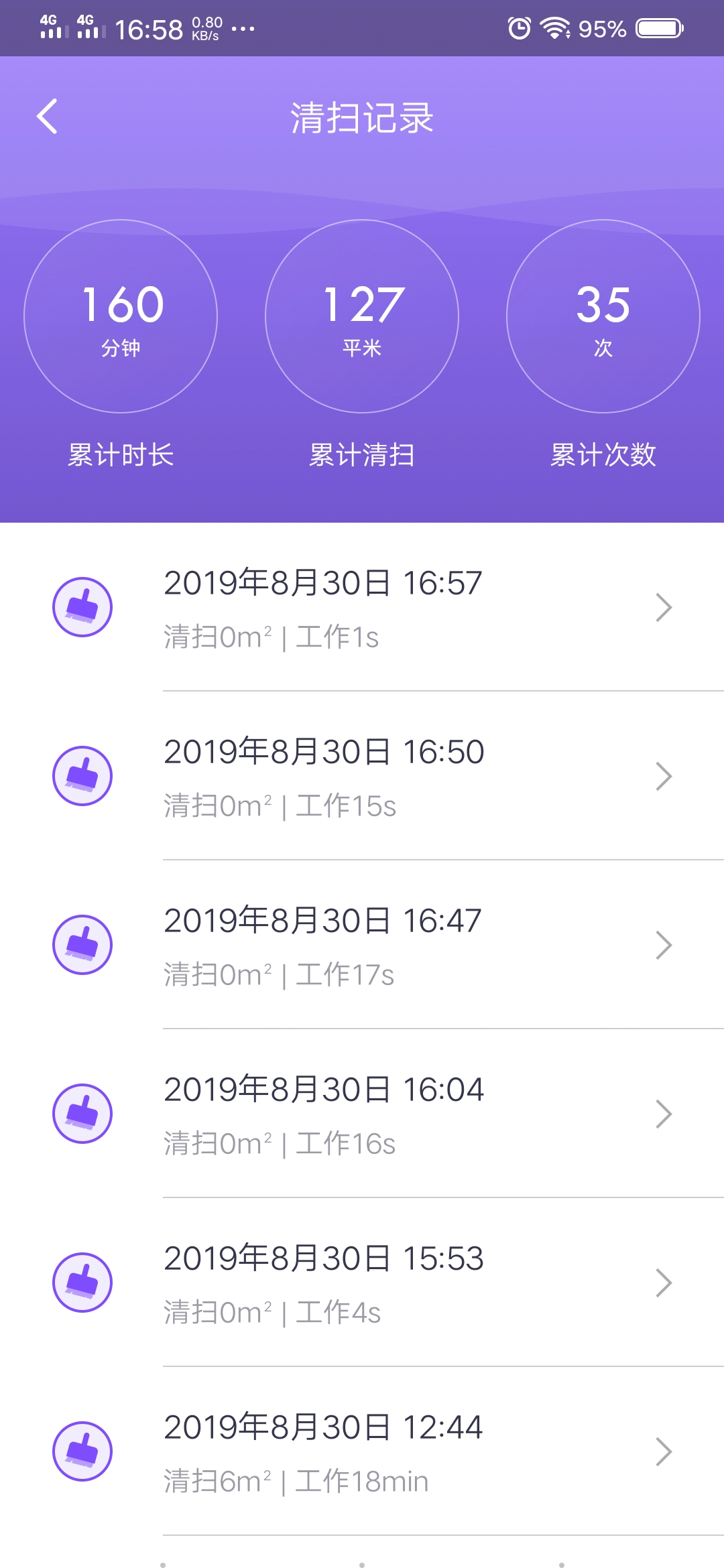The image size is (724, 1568).
Task: Open the cleaning record from 16:50
Action: click(x=362, y=776)
